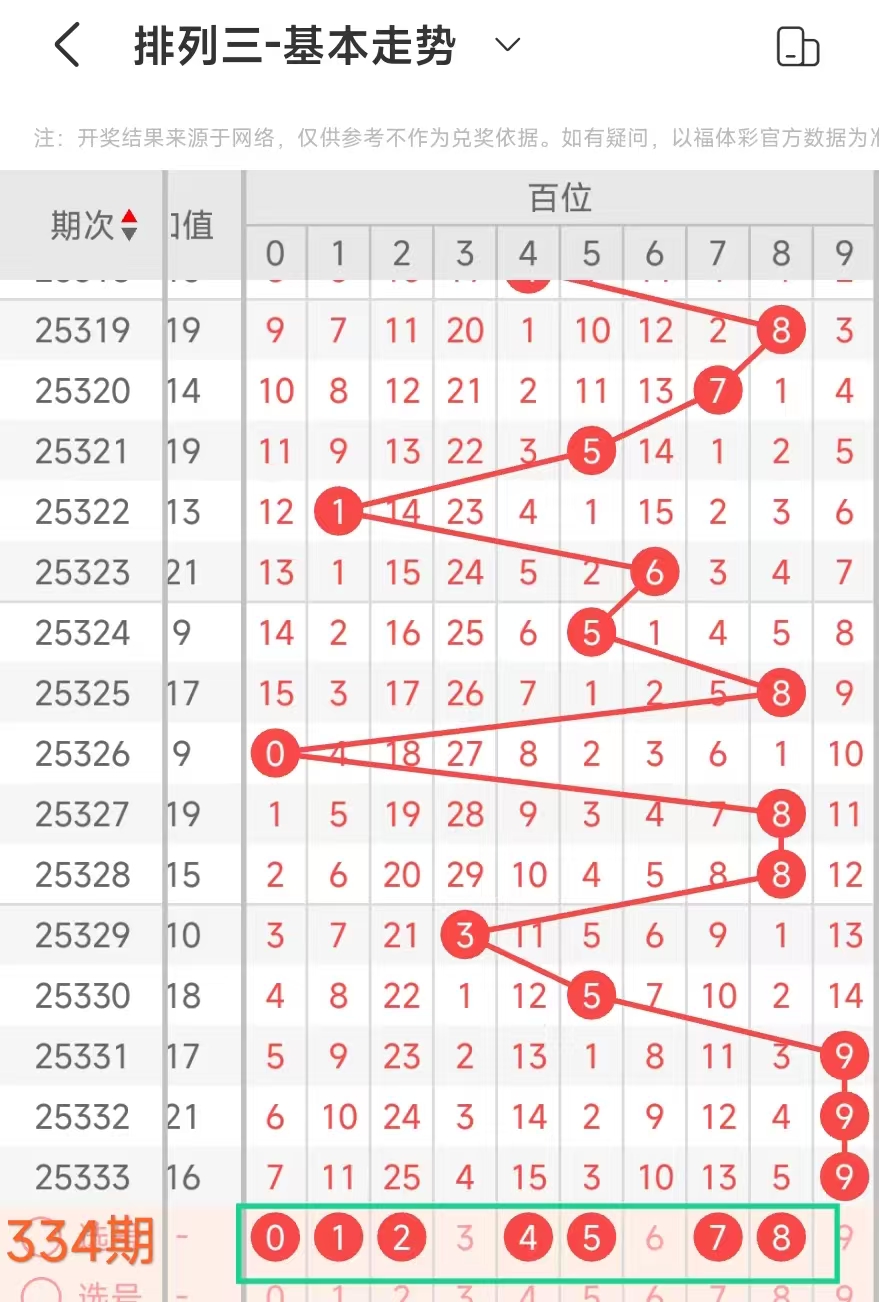The image size is (879, 1302).
Task: Select number 6 in the pick row
Action: pyautogui.click(x=654, y=1239)
